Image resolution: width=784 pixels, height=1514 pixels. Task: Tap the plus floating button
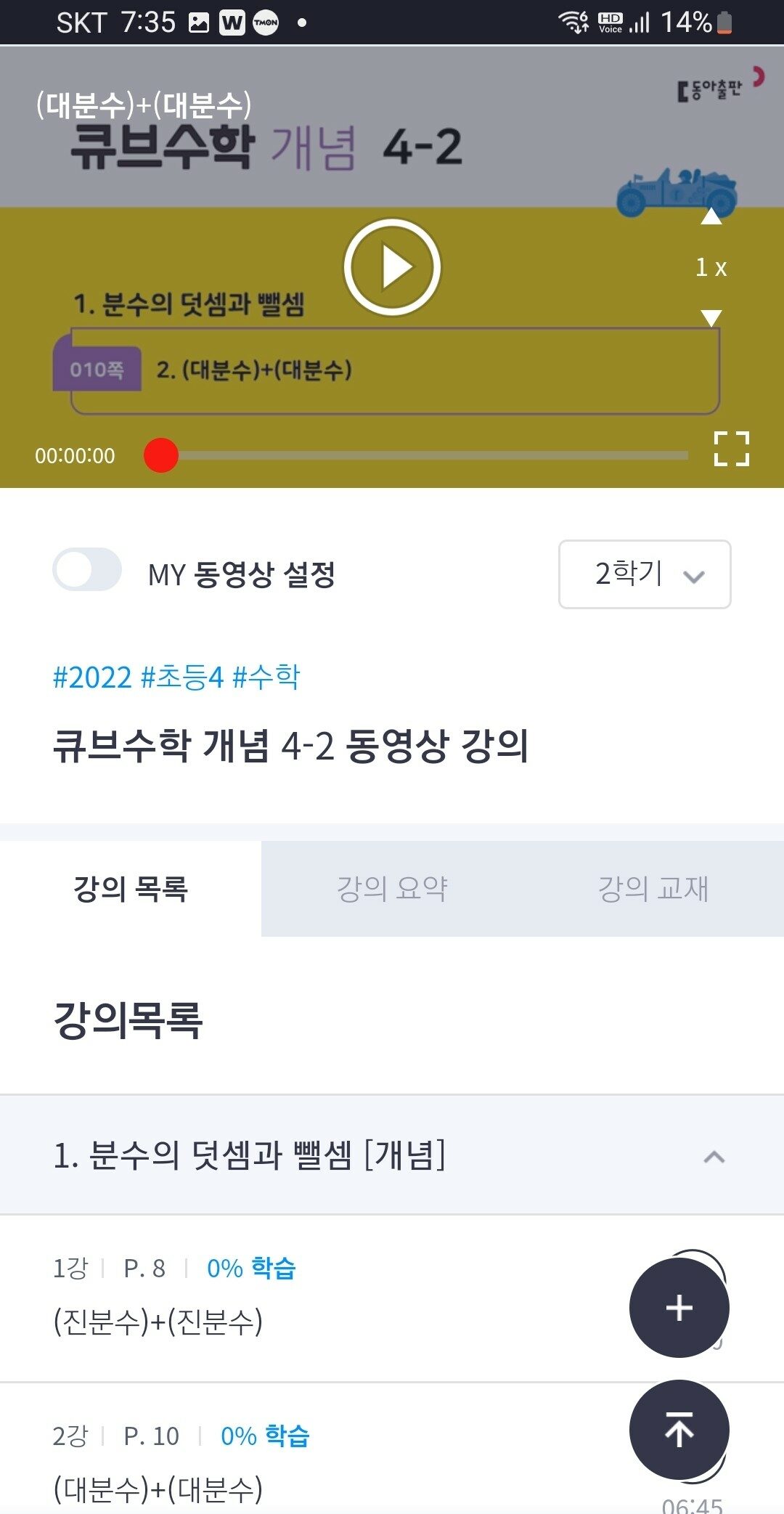[x=679, y=1308]
